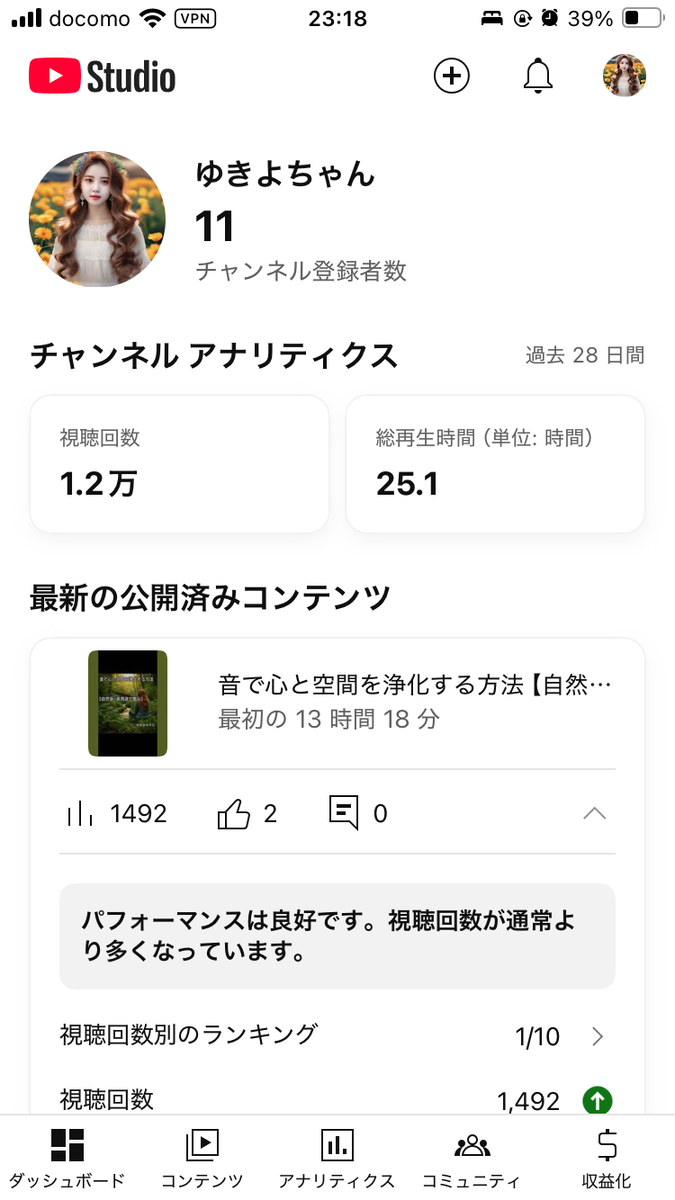Screen dimensions: 675x1200
Task: Switch to the コミュニティ tab
Action: click(471, 1158)
